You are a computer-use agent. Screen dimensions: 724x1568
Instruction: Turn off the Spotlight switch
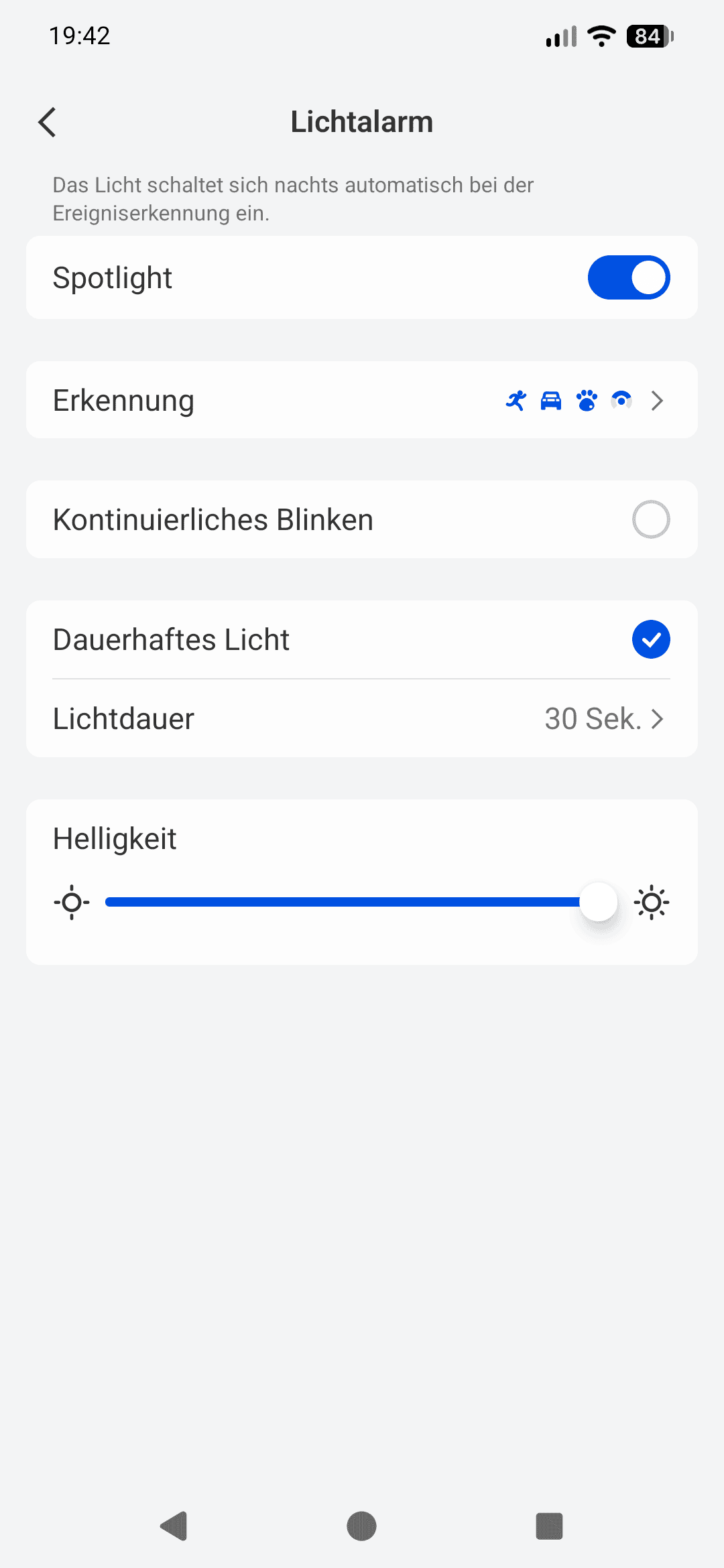click(x=628, y=277)
